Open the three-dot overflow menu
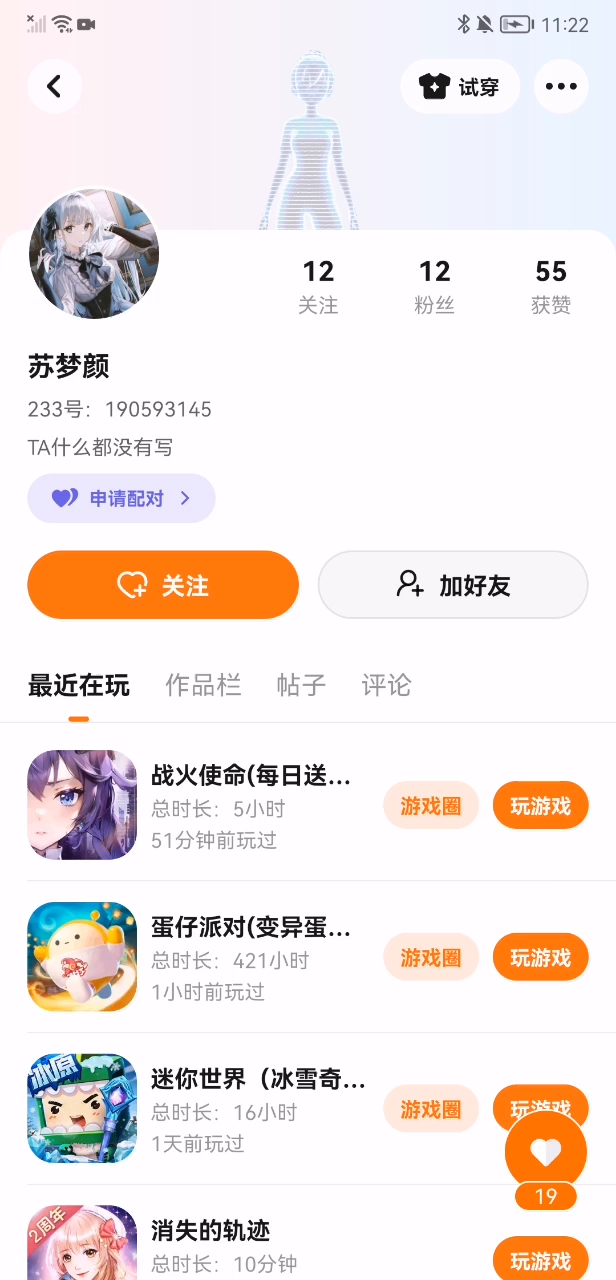The width and height of the screenshot is (616, 1280). click(561, 87)
